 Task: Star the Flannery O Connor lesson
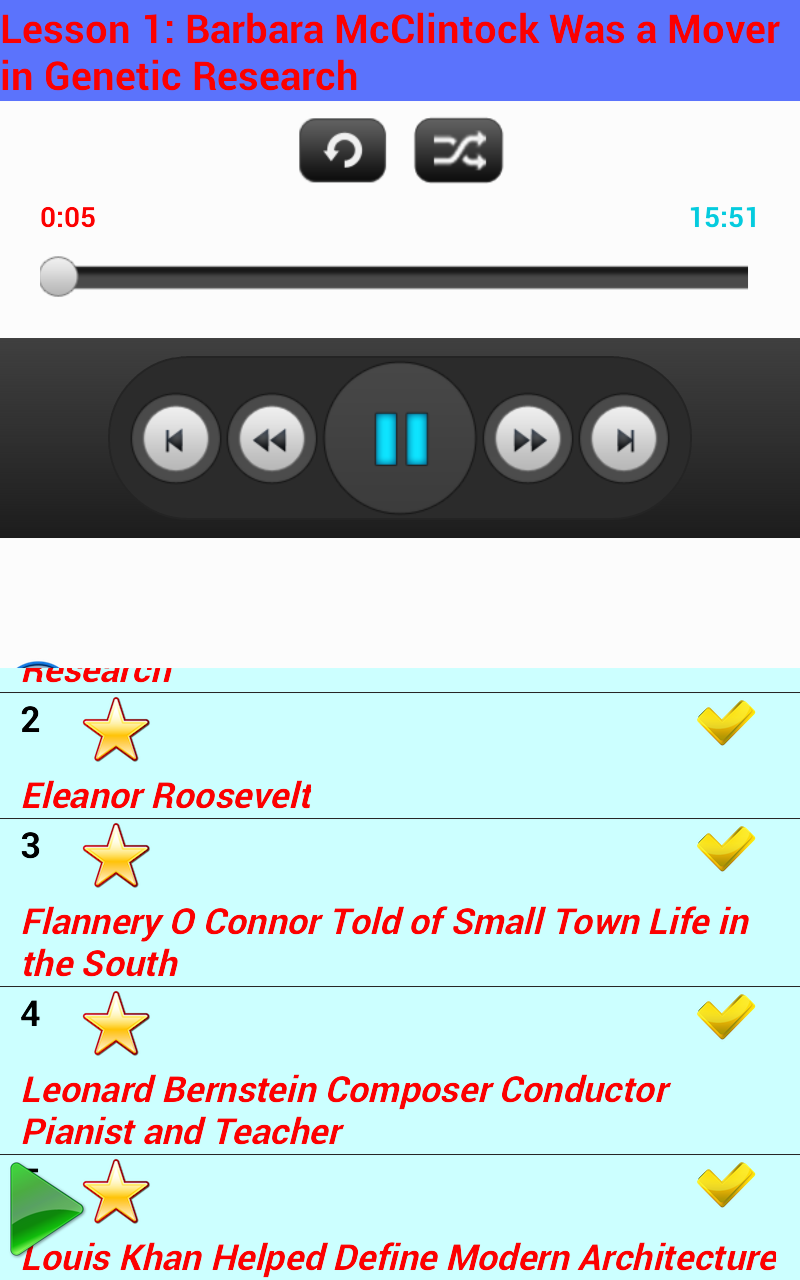tap(116, 856)
